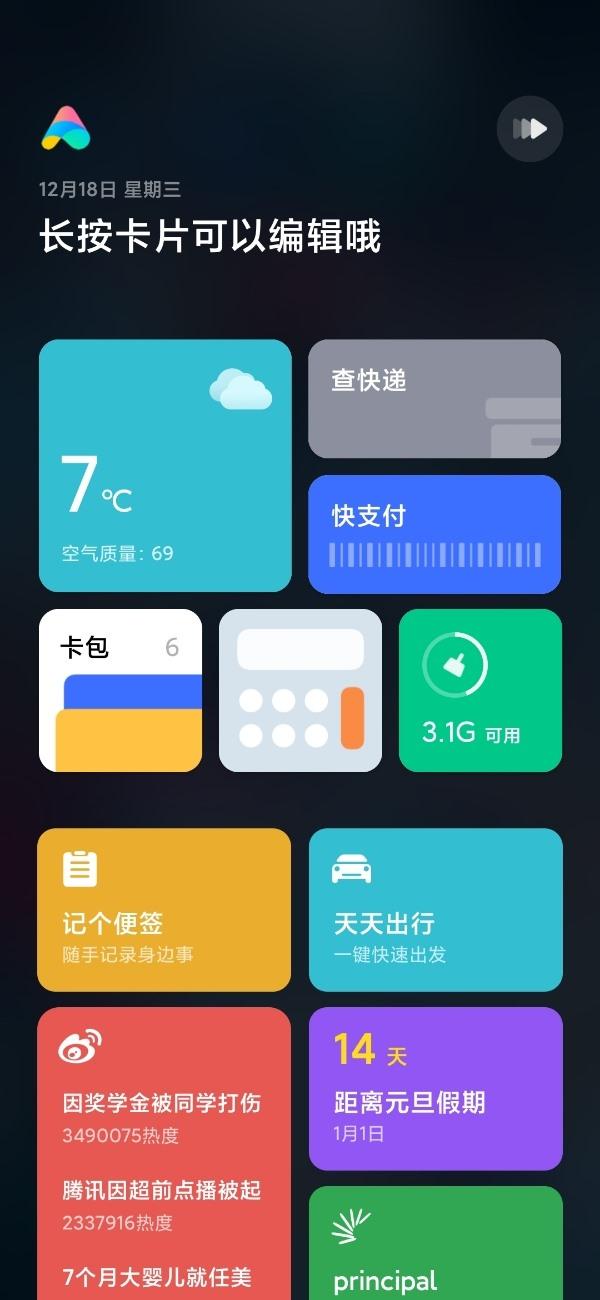Tap the fast-forward icon at top right

click(x=530, y=128)
